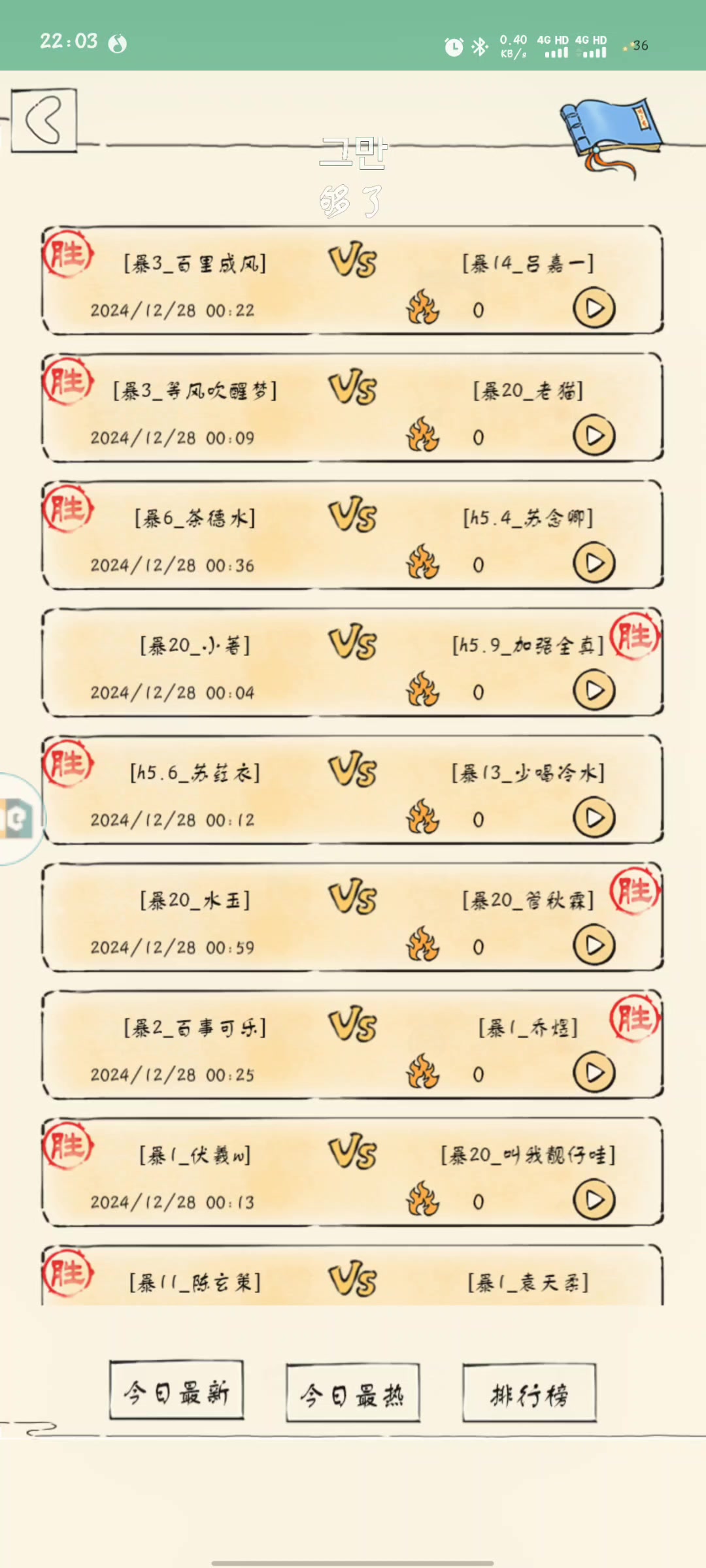
Task: Play replay of 茶德水 vs 苏念卿
Action: (x=594, y=563)
